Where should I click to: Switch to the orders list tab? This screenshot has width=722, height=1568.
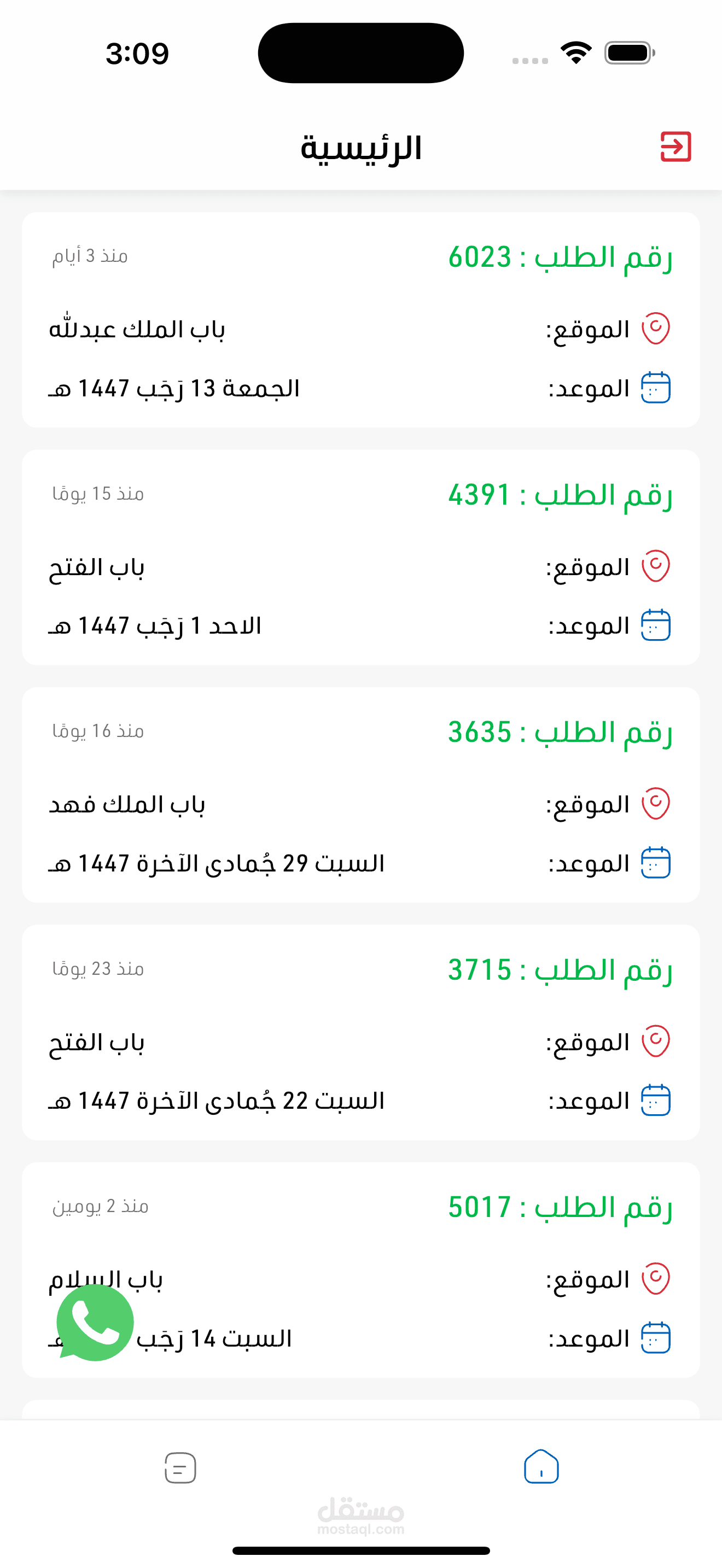click(180, 1468)
